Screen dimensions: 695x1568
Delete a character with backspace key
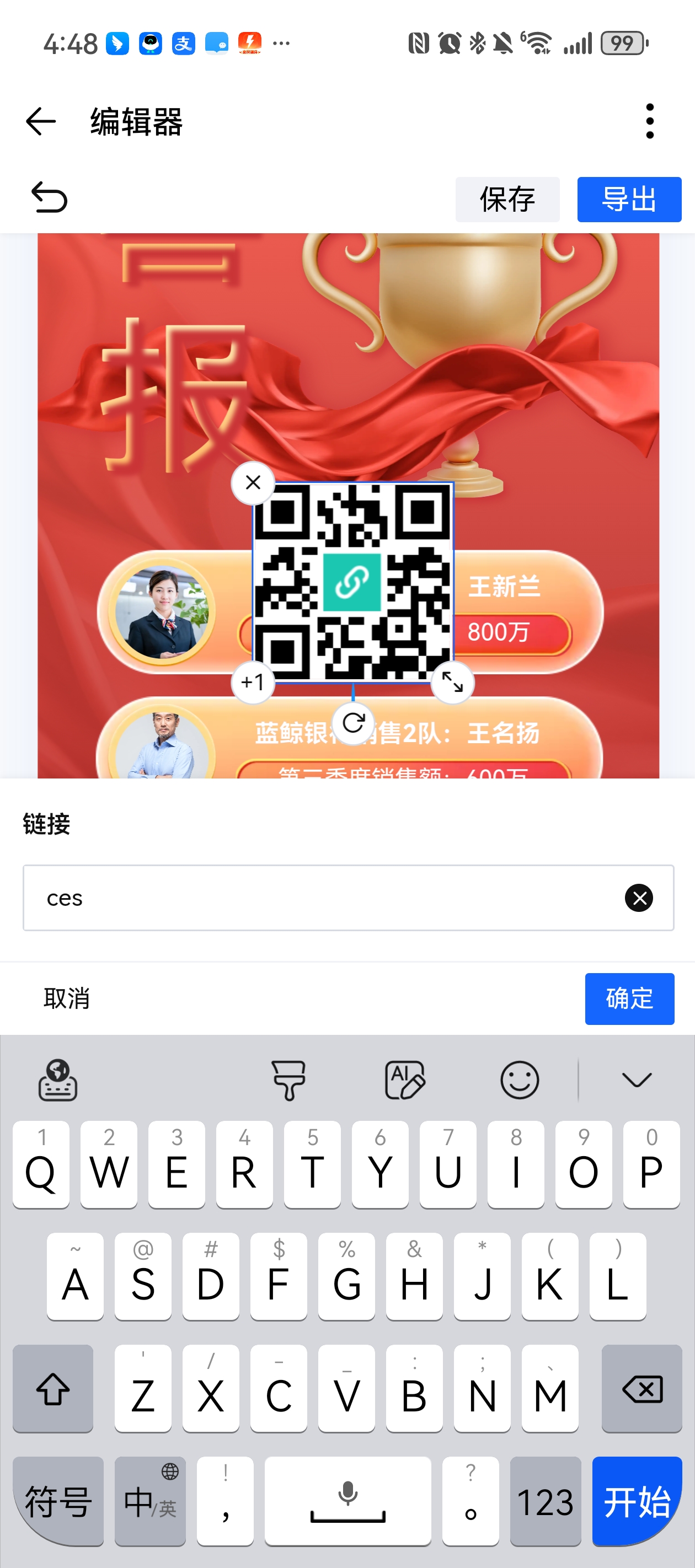[x=641, y=1388]
